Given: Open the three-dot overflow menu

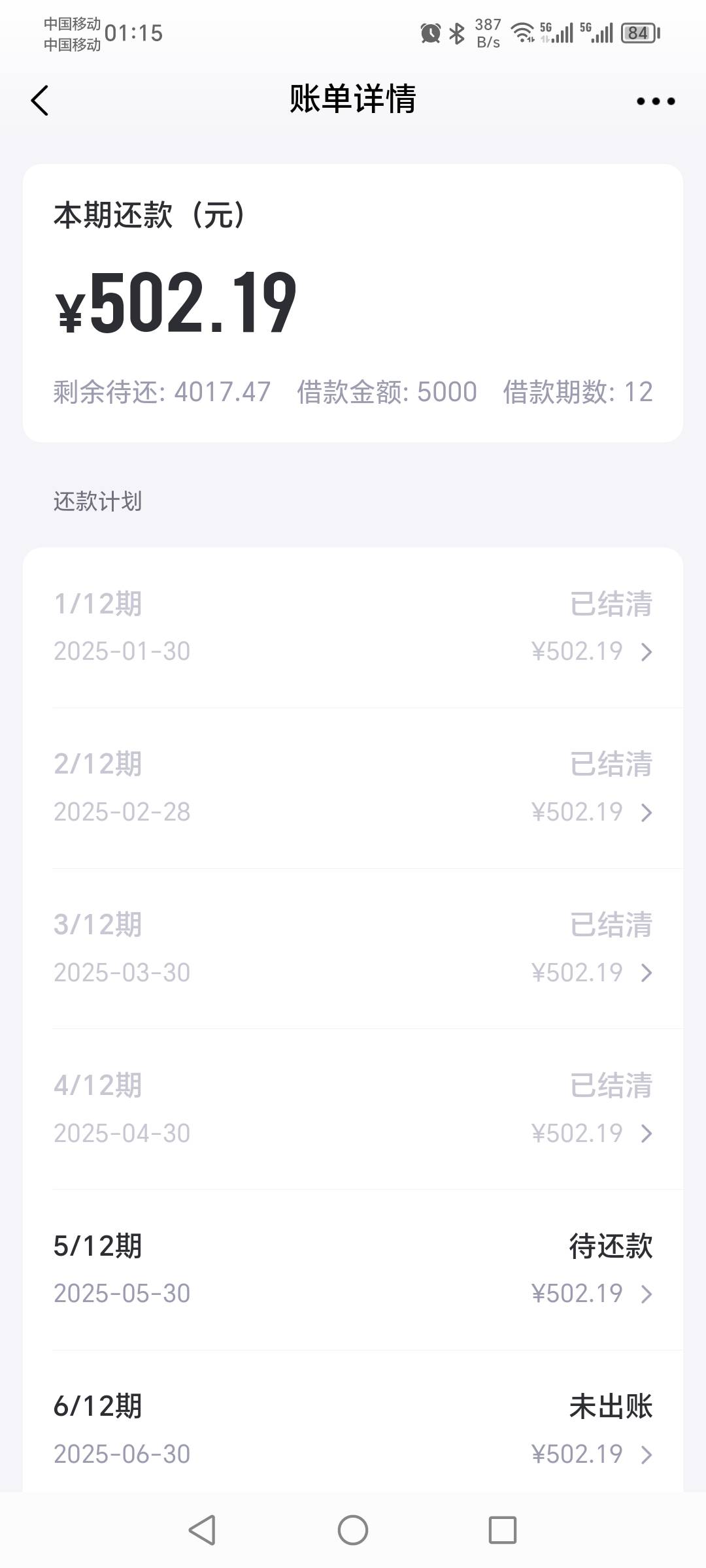Looking at the screenshot, I should 656,101.
